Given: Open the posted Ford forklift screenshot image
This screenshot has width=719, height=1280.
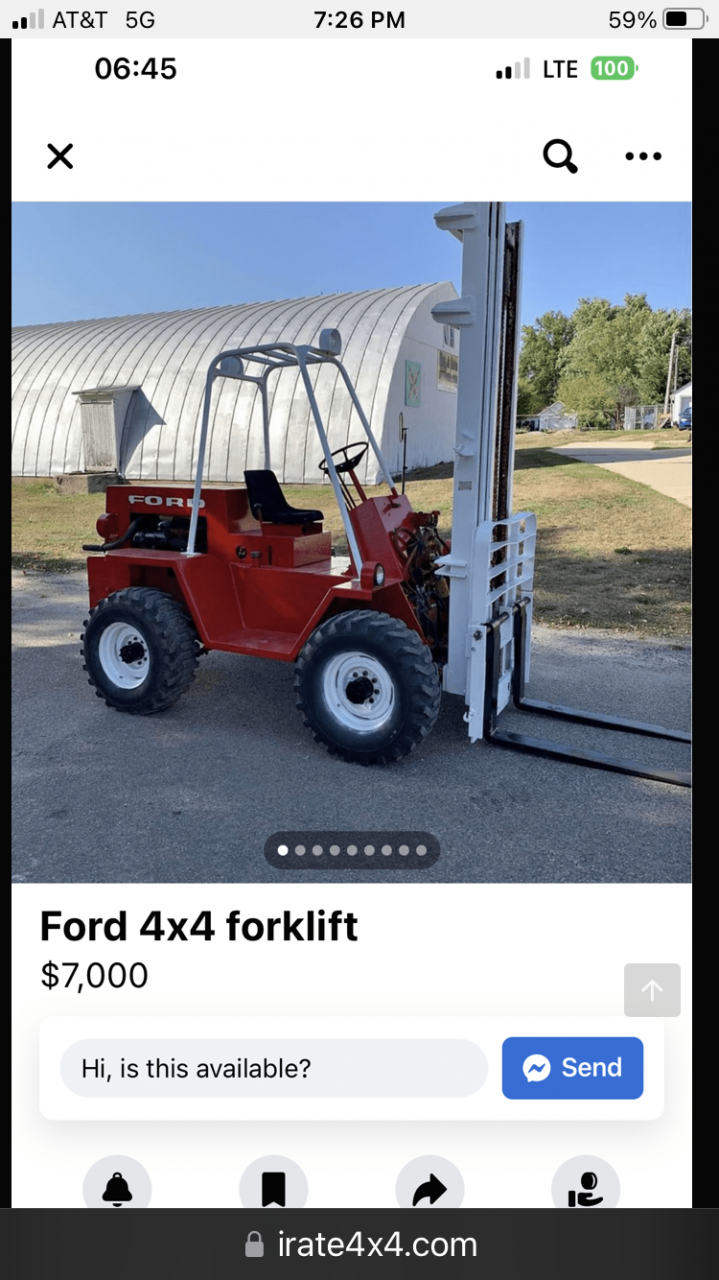Looking at the screenshot, I should 351,541.
